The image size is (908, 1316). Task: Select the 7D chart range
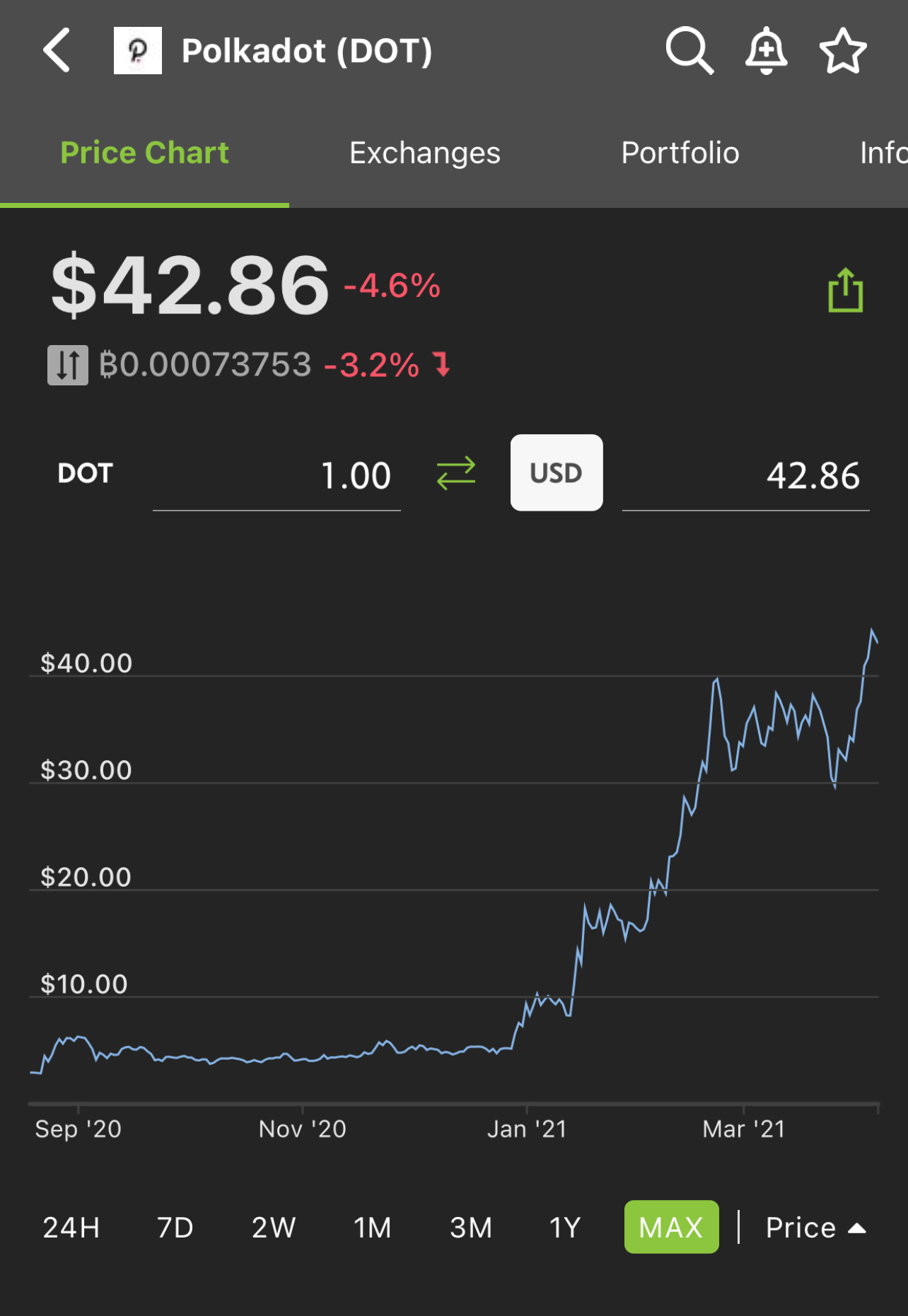175,1228
